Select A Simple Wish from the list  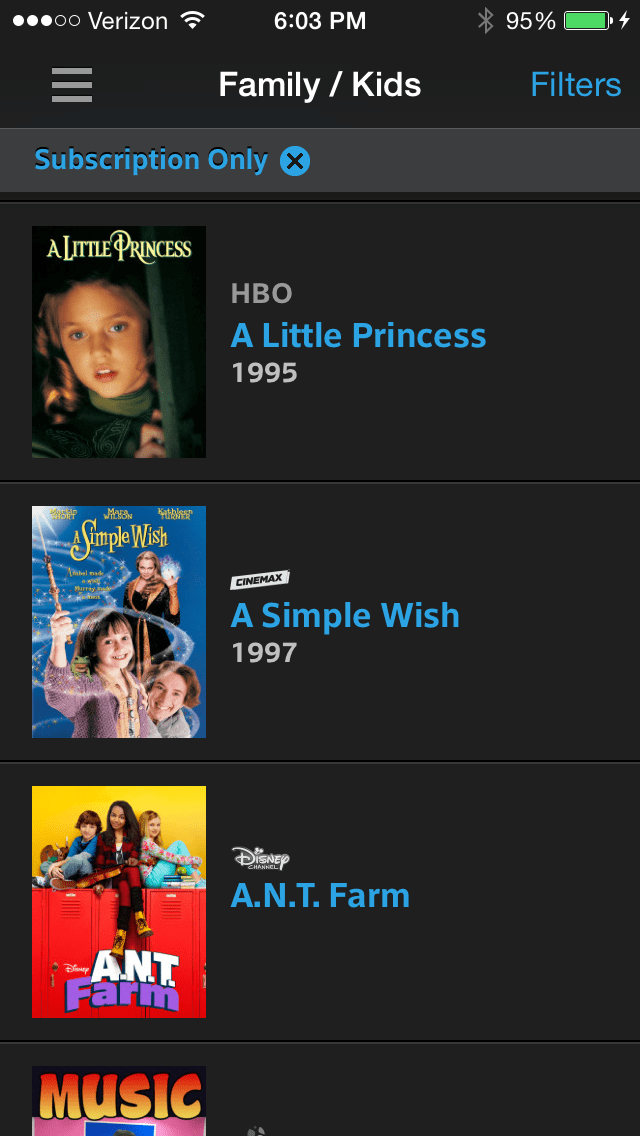coord(345,616)
